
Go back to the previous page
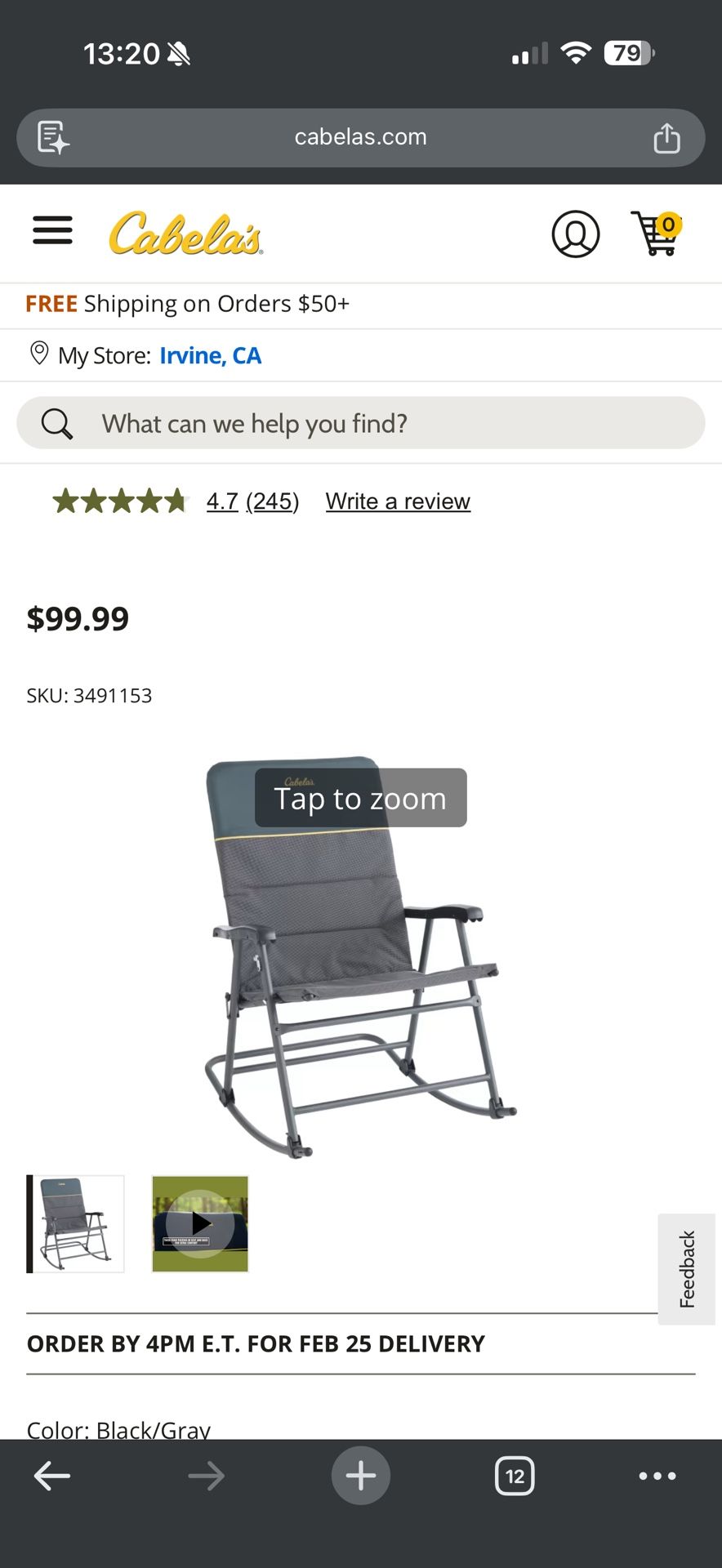pyautogui.click(x=52, y=1476)
